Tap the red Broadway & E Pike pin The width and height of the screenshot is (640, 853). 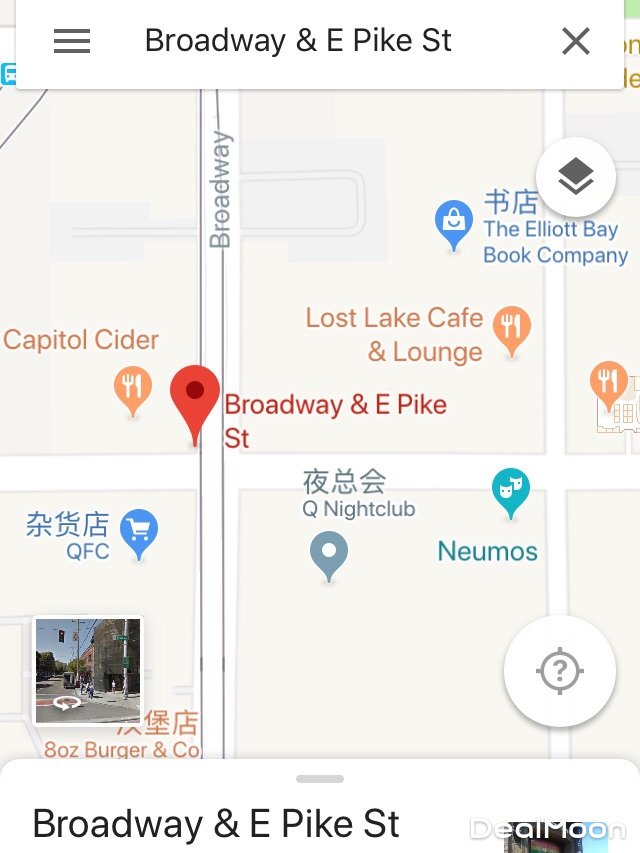(195, 400)
